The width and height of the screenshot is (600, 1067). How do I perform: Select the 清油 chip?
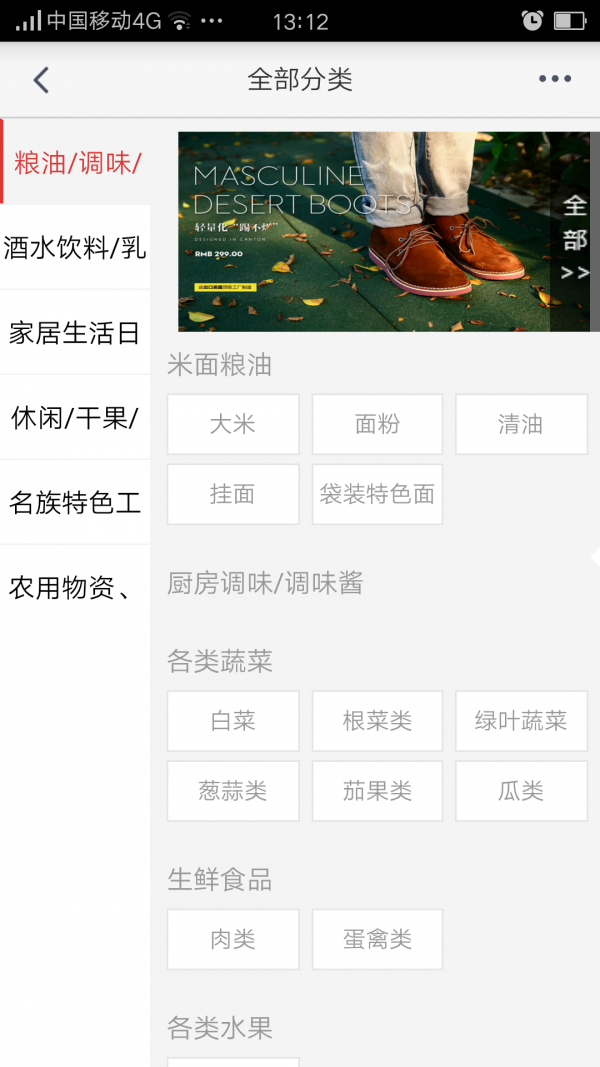[x=521, y=424]
